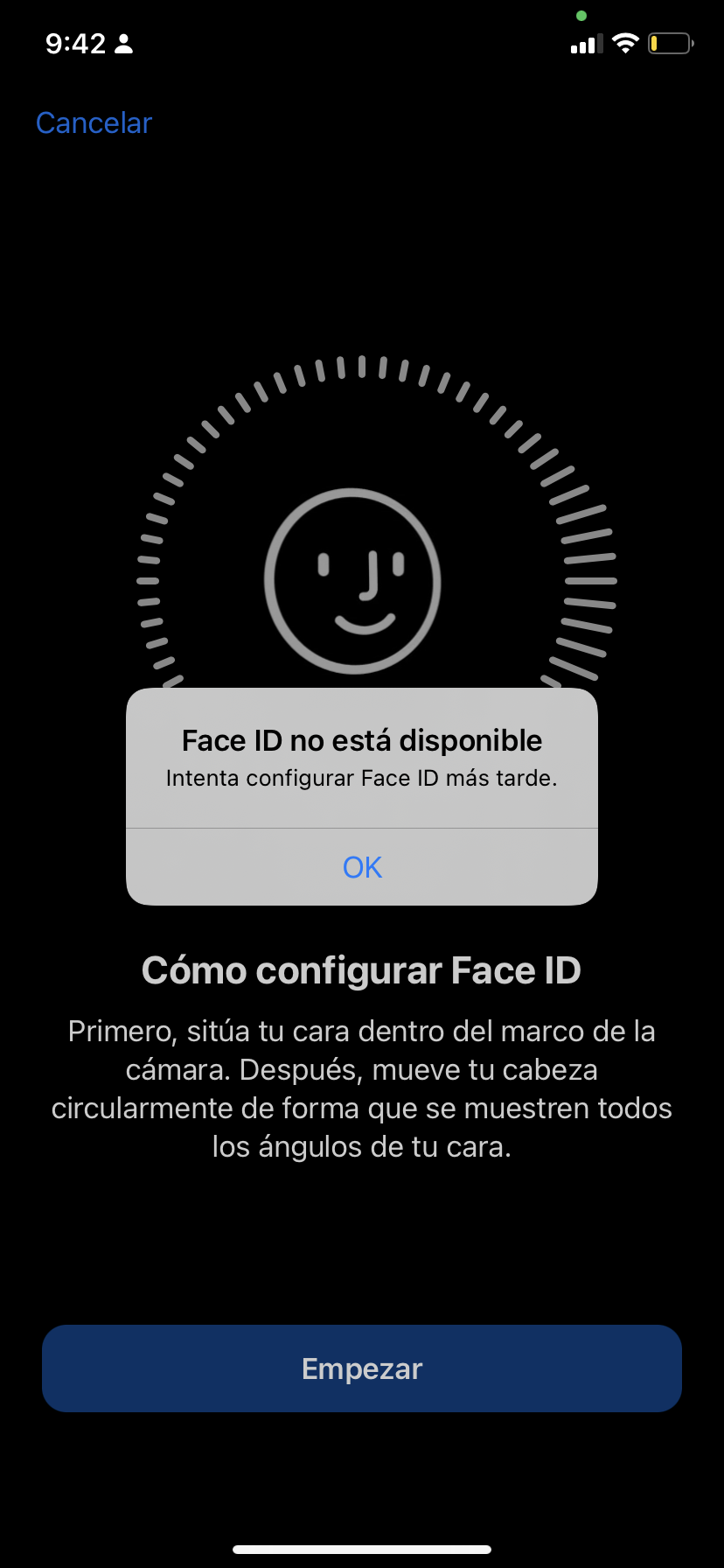The width and height of the screenshot is (724, 1568).
Task: Start Face ID setup with Empezar
Action: click(x=362, y=1368)
